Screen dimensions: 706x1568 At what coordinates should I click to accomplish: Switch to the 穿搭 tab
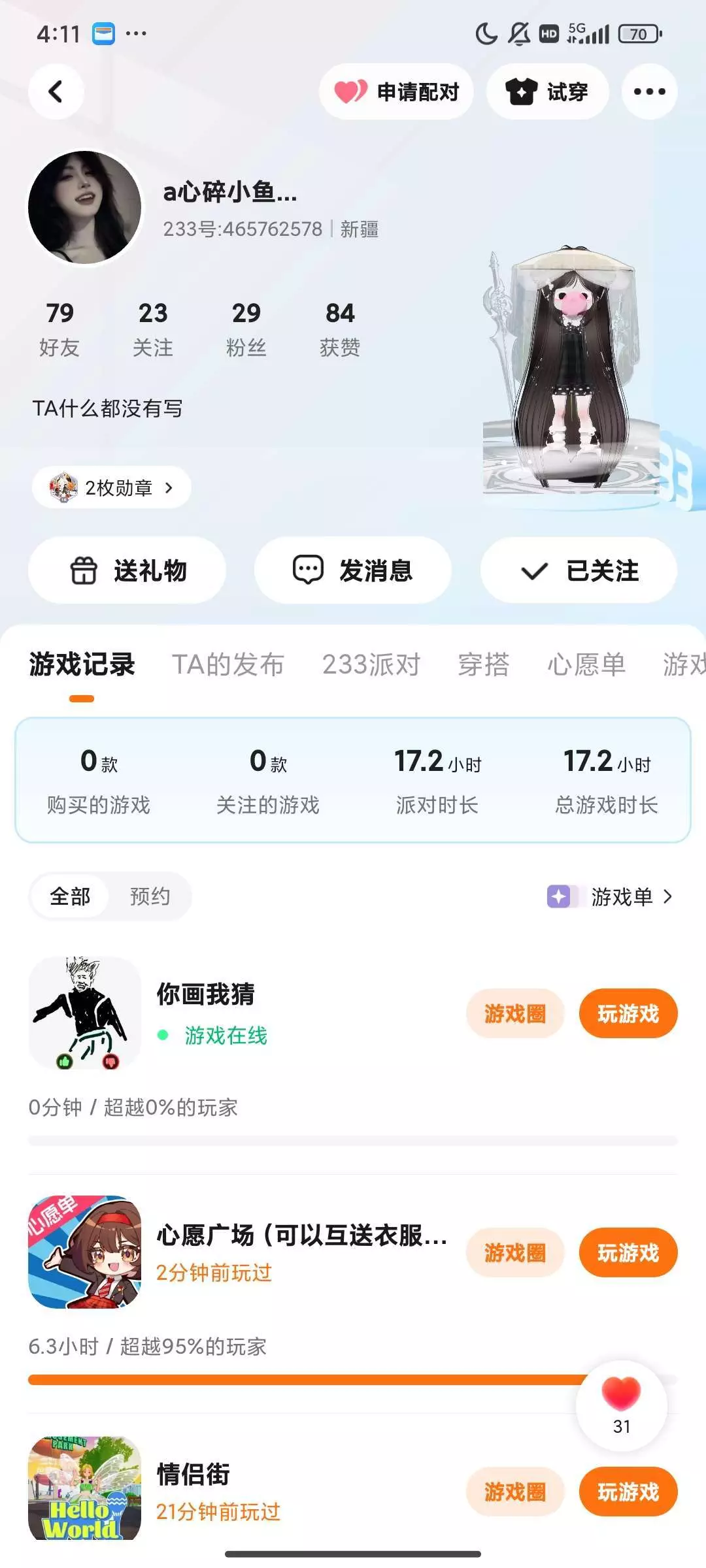[484, 664]
